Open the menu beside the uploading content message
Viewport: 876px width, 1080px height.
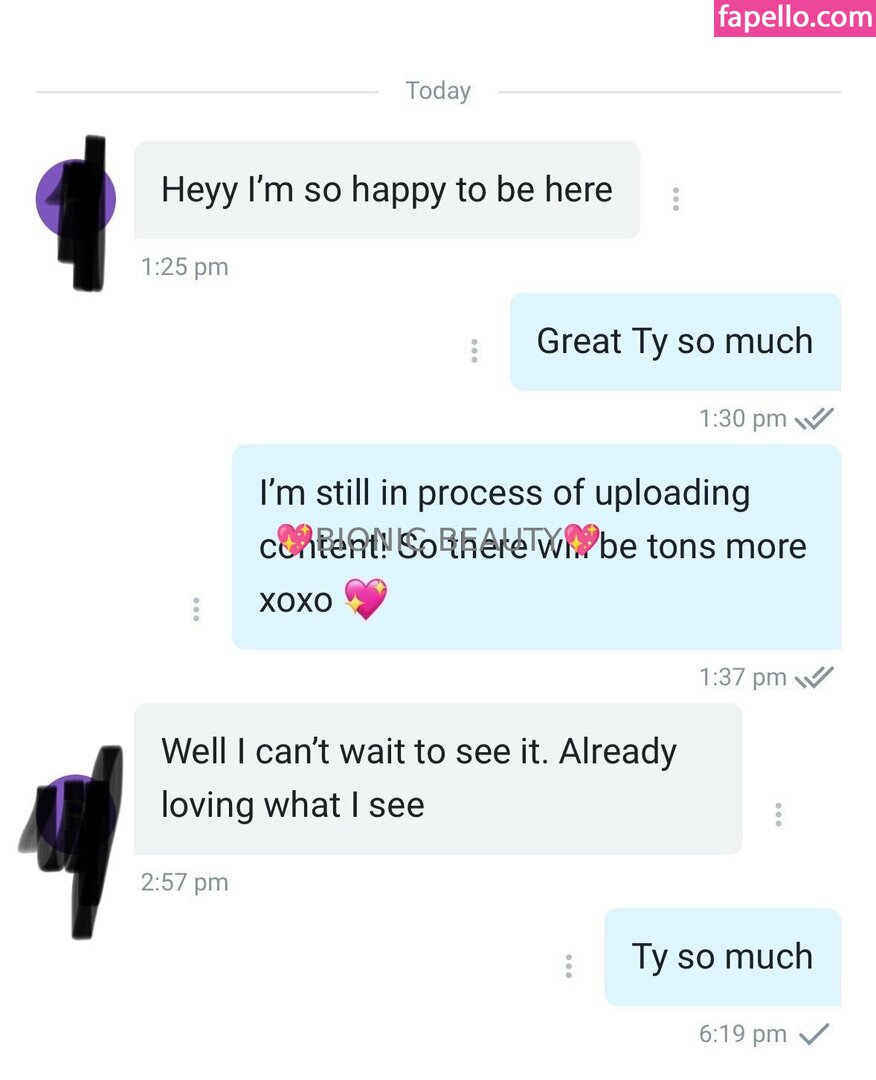point(196,609)
